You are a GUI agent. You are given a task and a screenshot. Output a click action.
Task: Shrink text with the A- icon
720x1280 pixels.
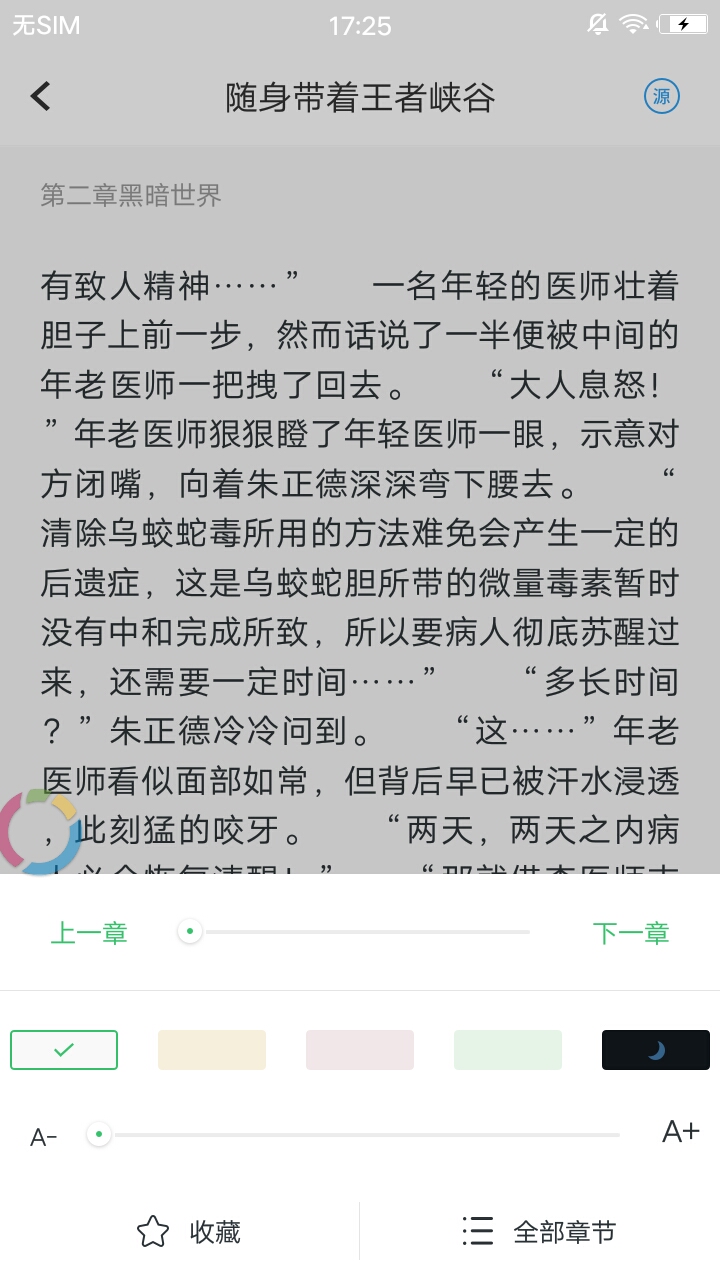(42, 1135)
